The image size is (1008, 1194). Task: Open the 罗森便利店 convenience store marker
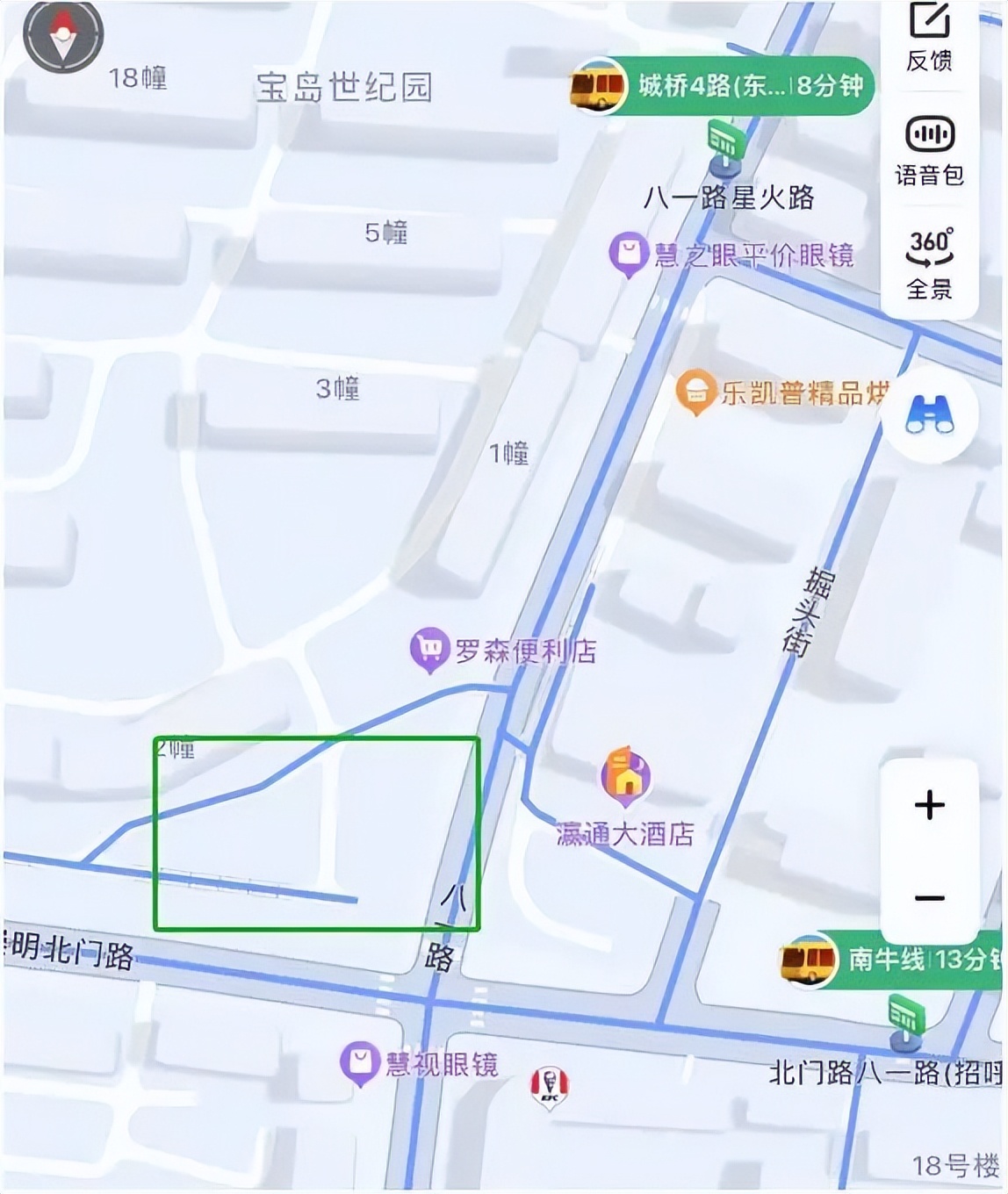tap(429, 647)
